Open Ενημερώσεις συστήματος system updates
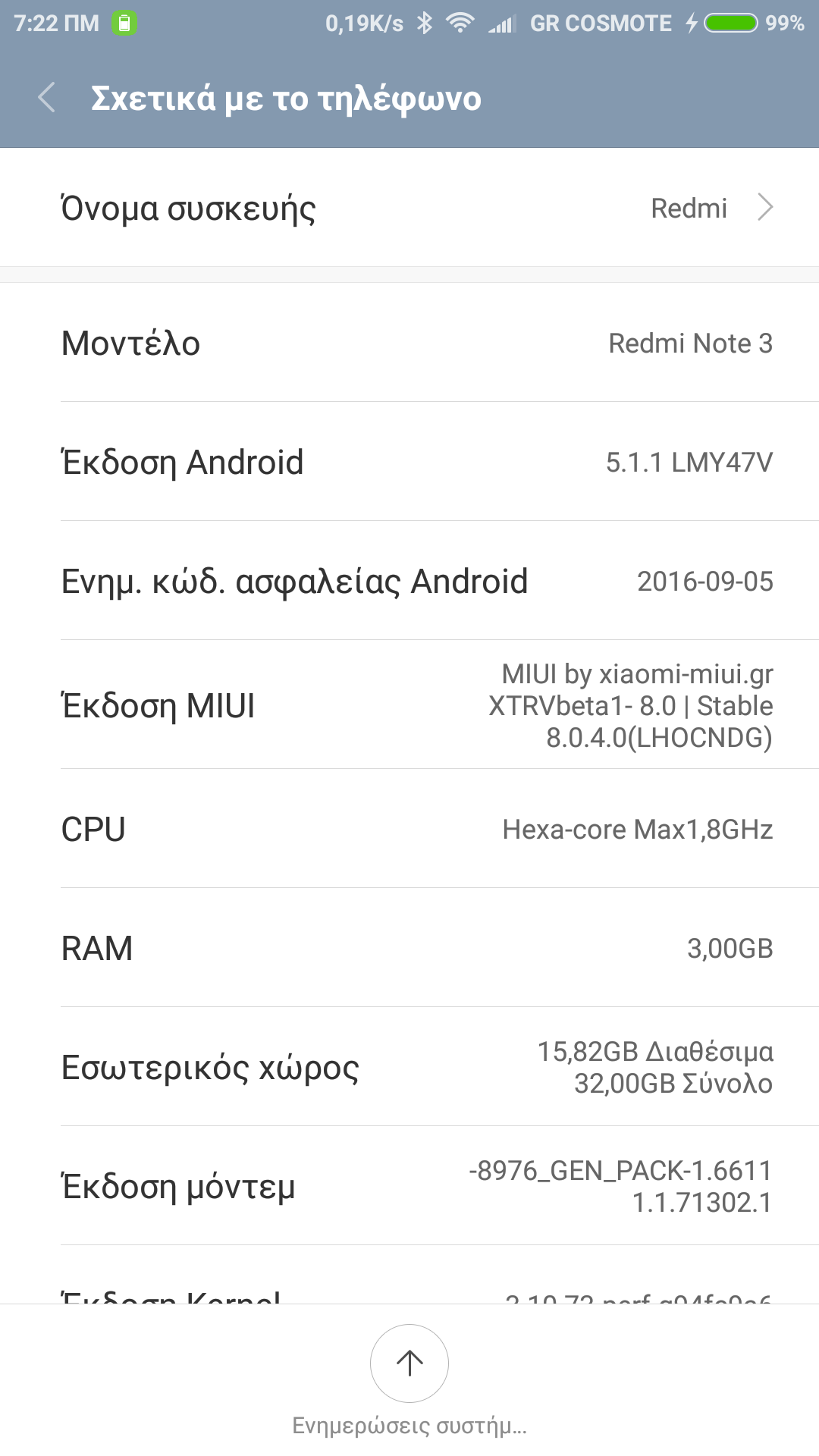Screen dimensions: 819x1456 [x=409, y=1363]
